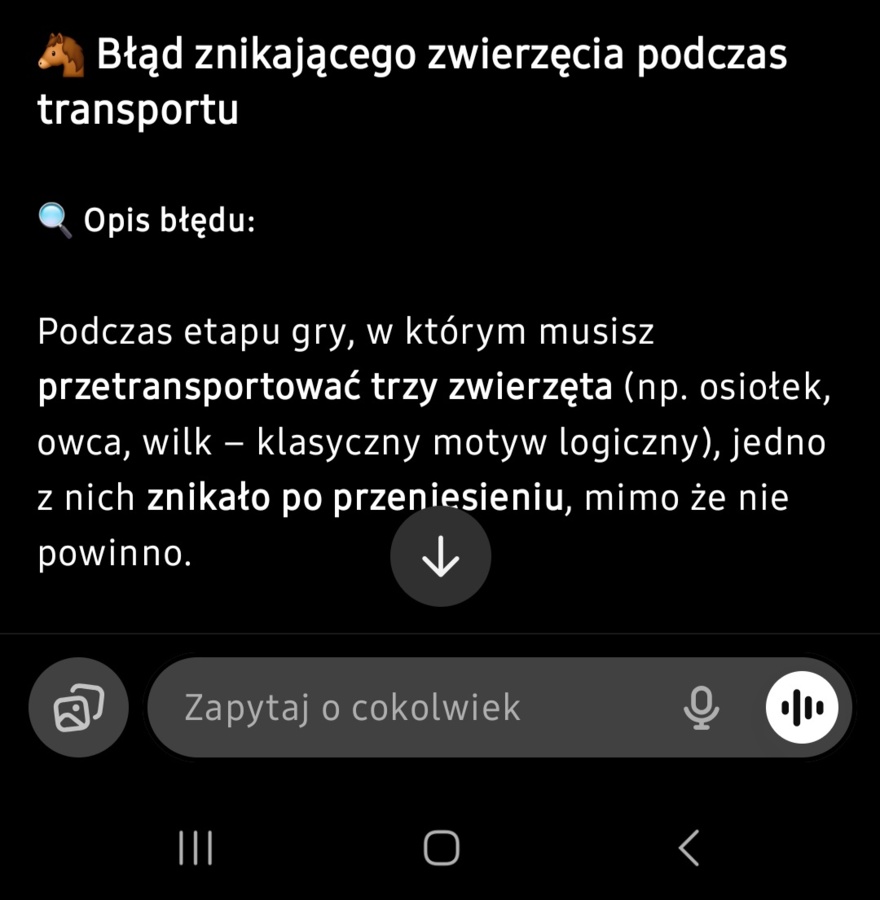Open the Android recent apps view
This screenshot has height=900, width=880.
(195, 846)
